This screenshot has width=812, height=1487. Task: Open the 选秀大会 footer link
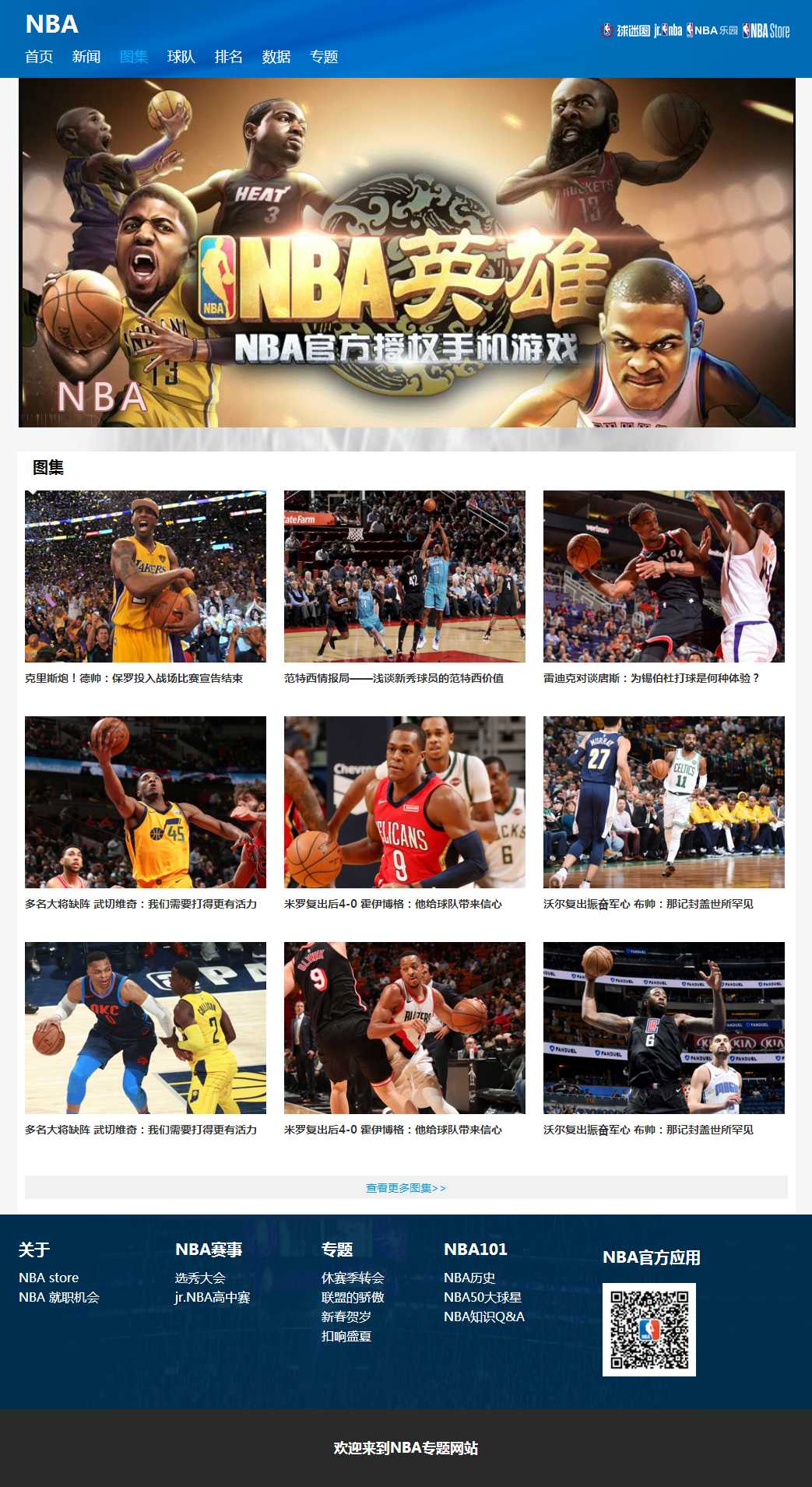200,1278
